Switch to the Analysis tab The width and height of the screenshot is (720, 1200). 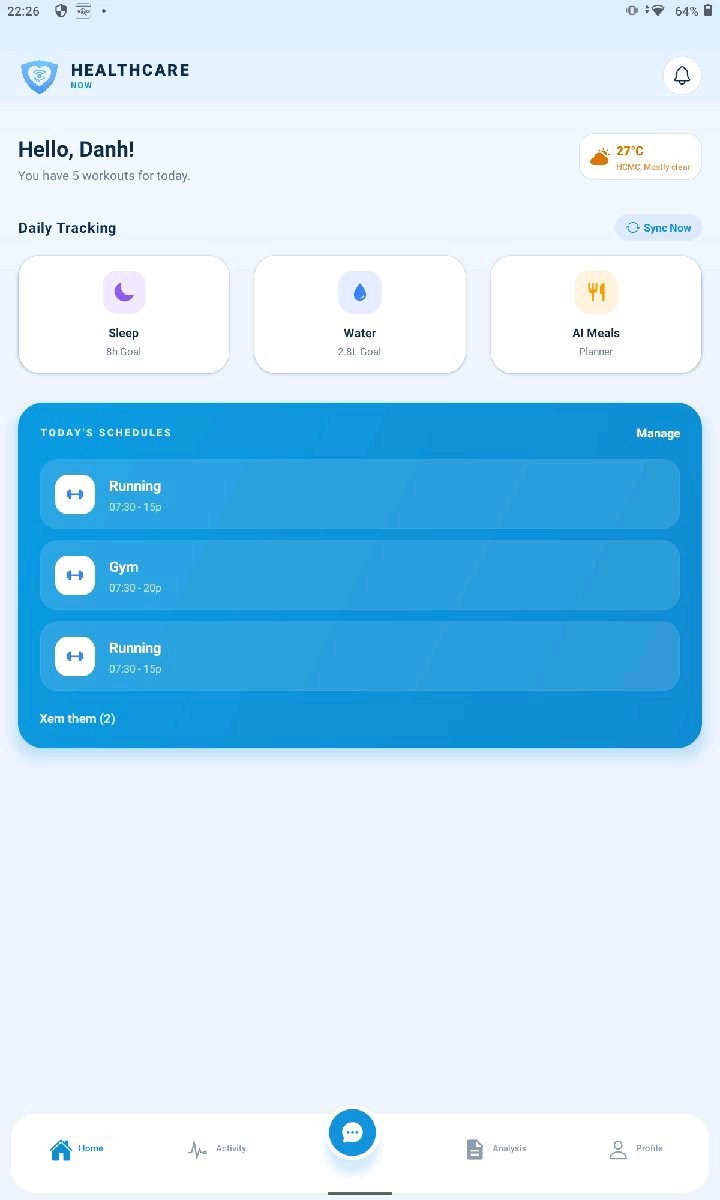496,1149
